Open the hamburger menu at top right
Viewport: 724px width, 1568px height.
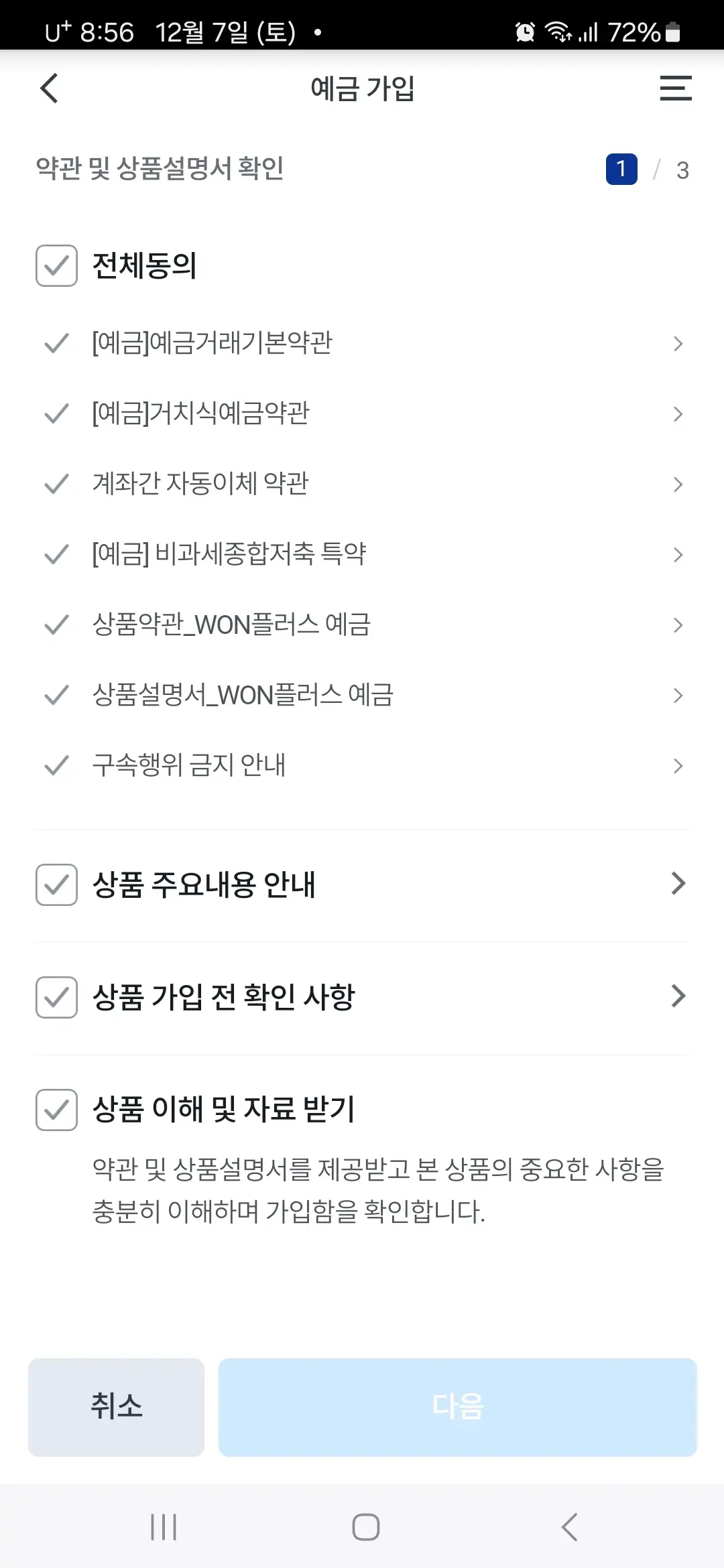coord(676,88)
